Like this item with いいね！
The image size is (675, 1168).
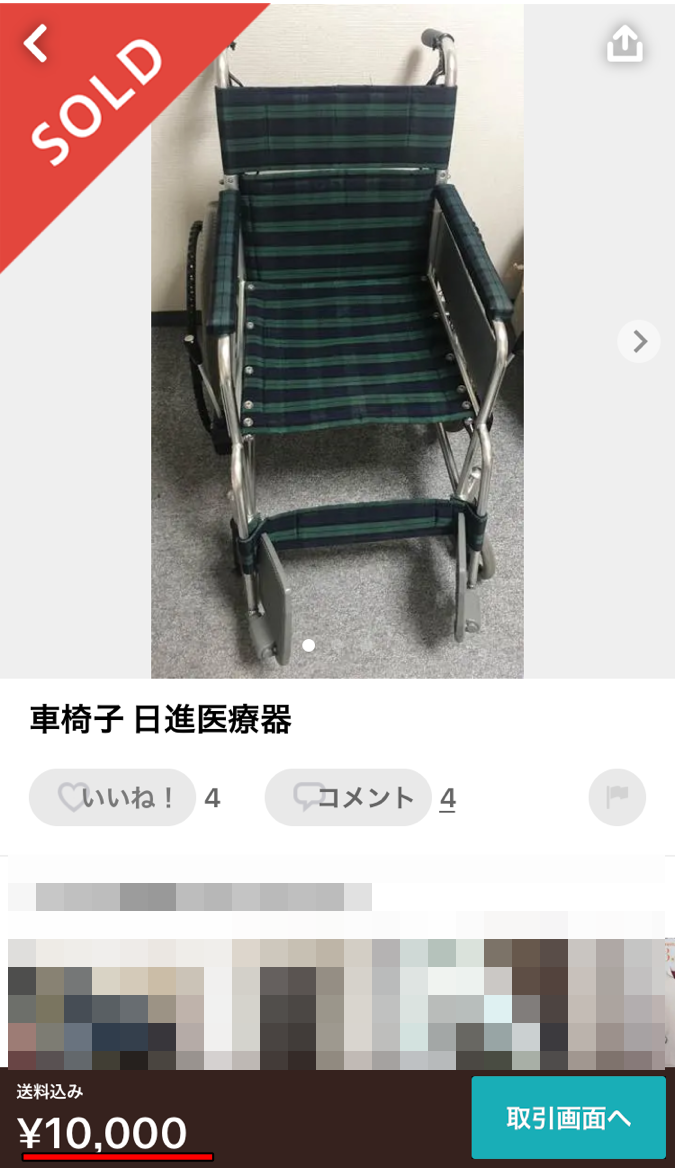tap(112, 798)
